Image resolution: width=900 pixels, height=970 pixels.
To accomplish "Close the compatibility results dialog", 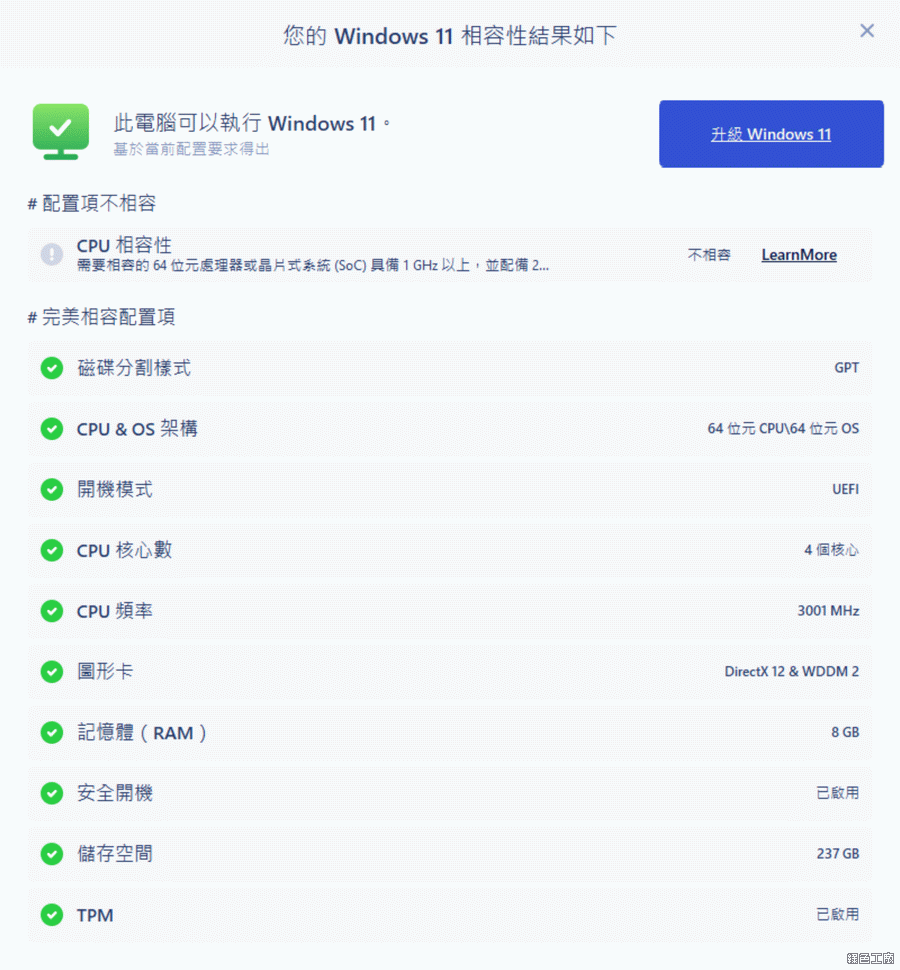I will (x=867, y=31).
